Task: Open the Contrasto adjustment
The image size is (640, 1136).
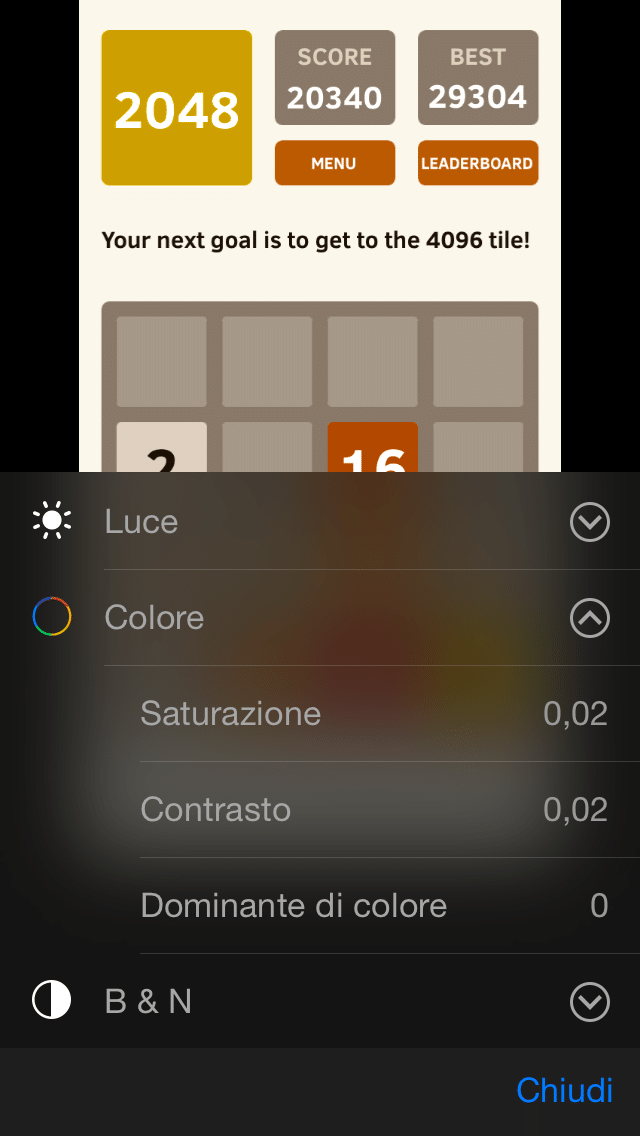Action: click(x=372, y=809)
